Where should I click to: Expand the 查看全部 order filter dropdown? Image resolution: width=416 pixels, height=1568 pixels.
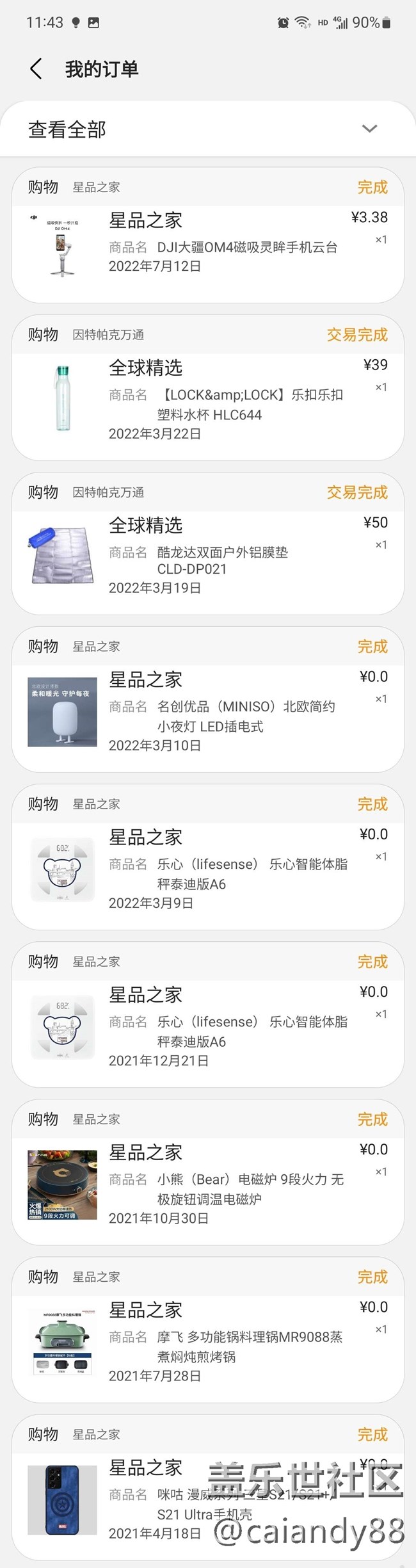(x=369, y=129)
